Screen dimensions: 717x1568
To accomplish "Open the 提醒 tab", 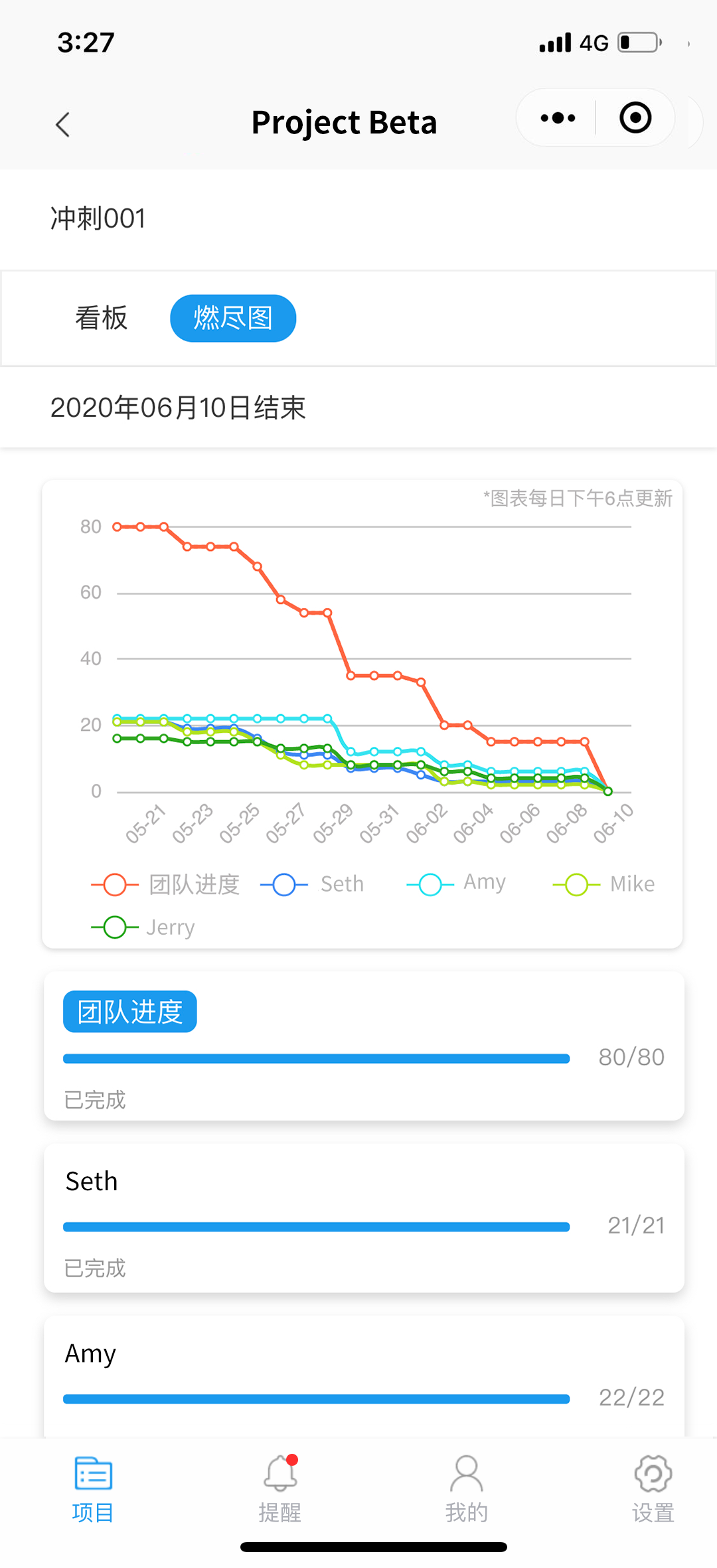I will pyautogui.click(x=280, y=1490).
